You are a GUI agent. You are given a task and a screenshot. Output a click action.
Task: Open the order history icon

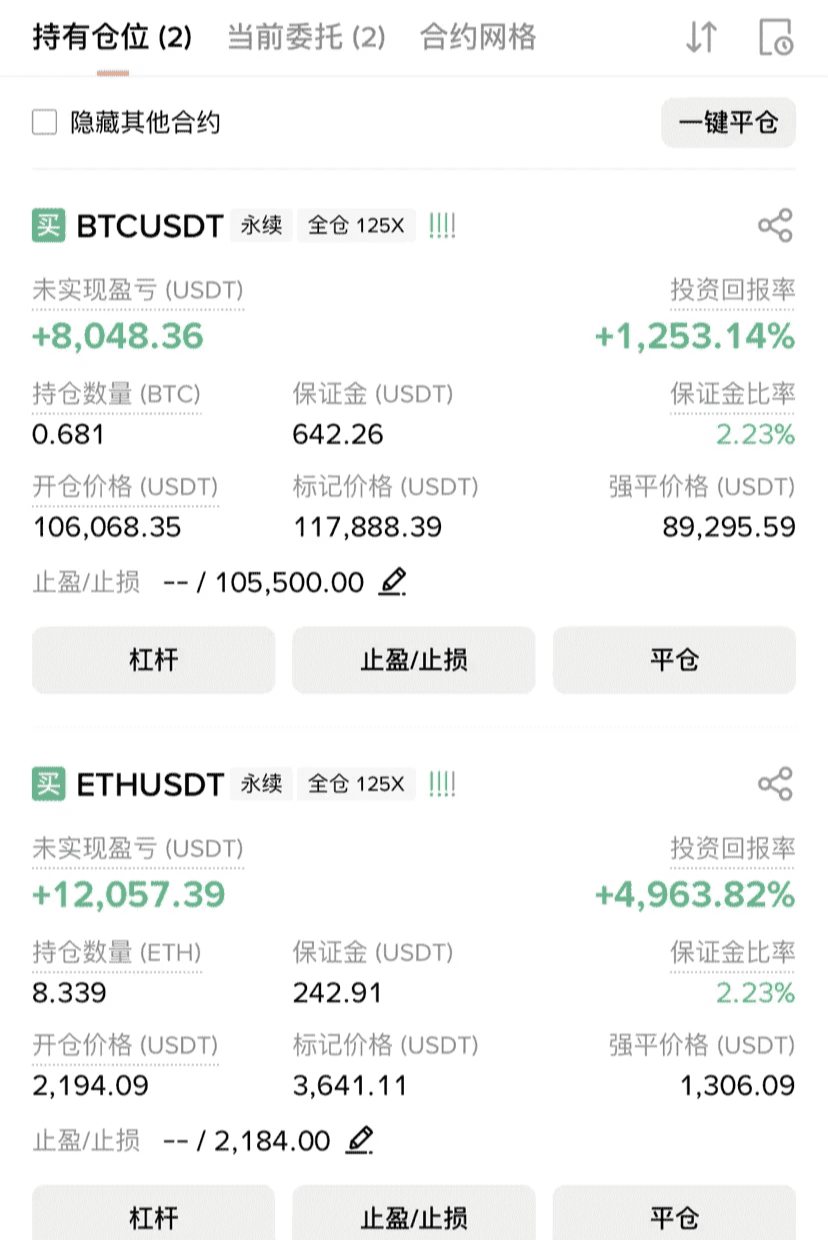click(x=776, y=37)
